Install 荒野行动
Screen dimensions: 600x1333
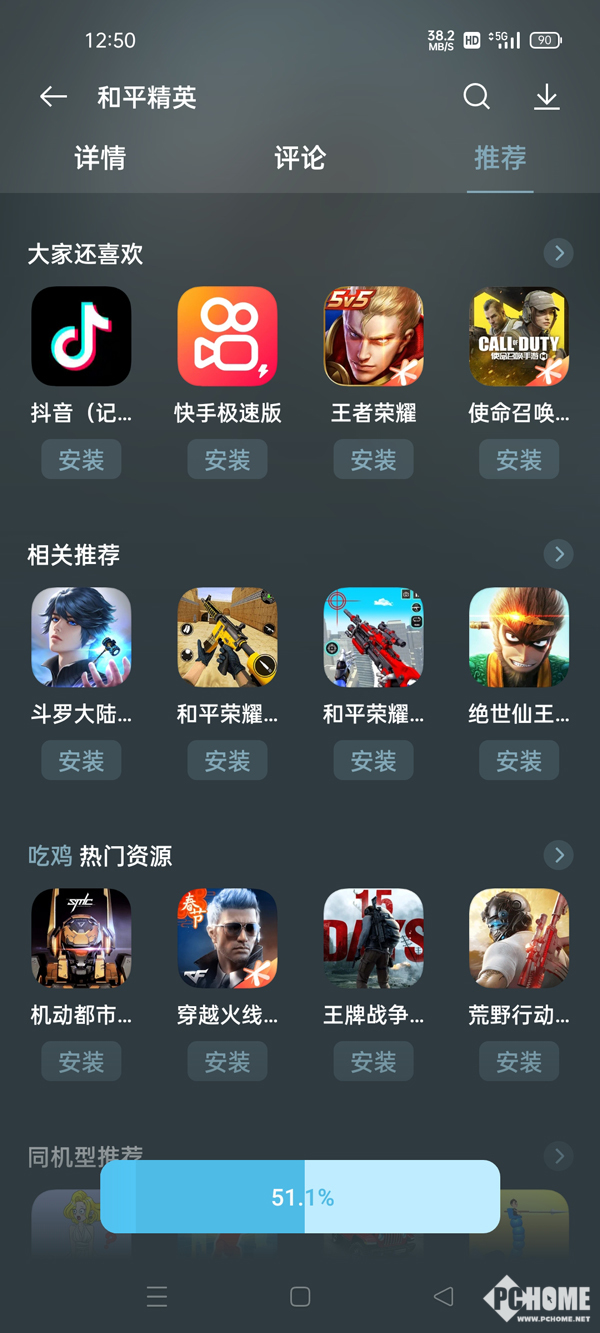(x=519, y=1062)
